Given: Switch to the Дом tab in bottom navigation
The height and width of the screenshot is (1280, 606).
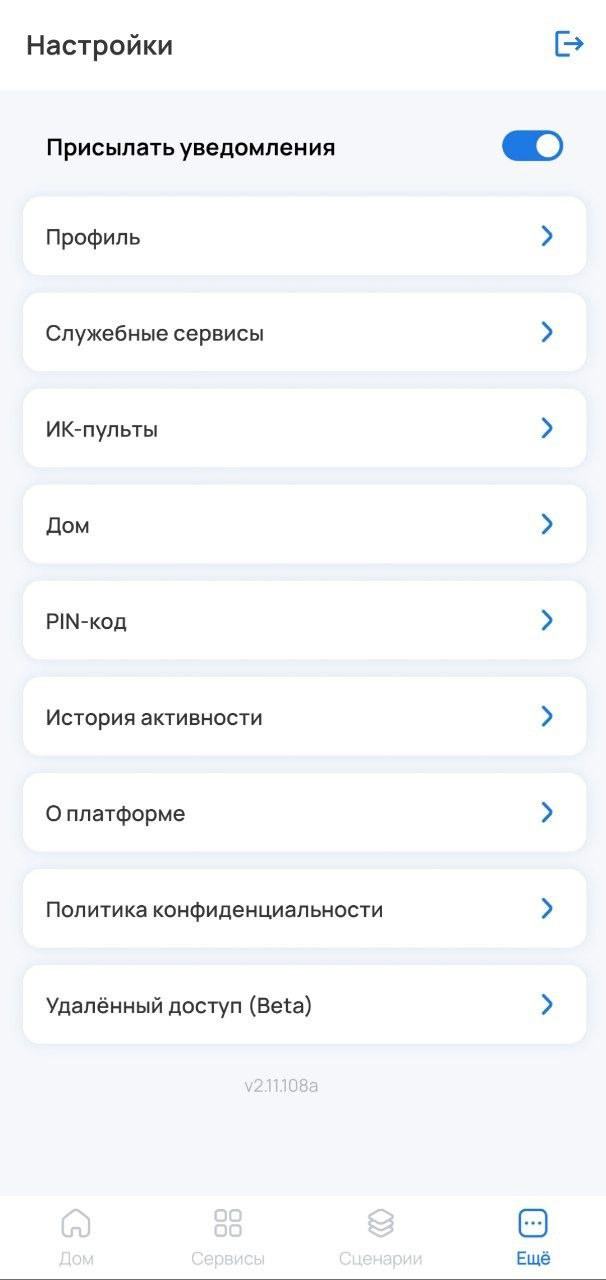Looking at the screenshot, I should [76, 1236].
